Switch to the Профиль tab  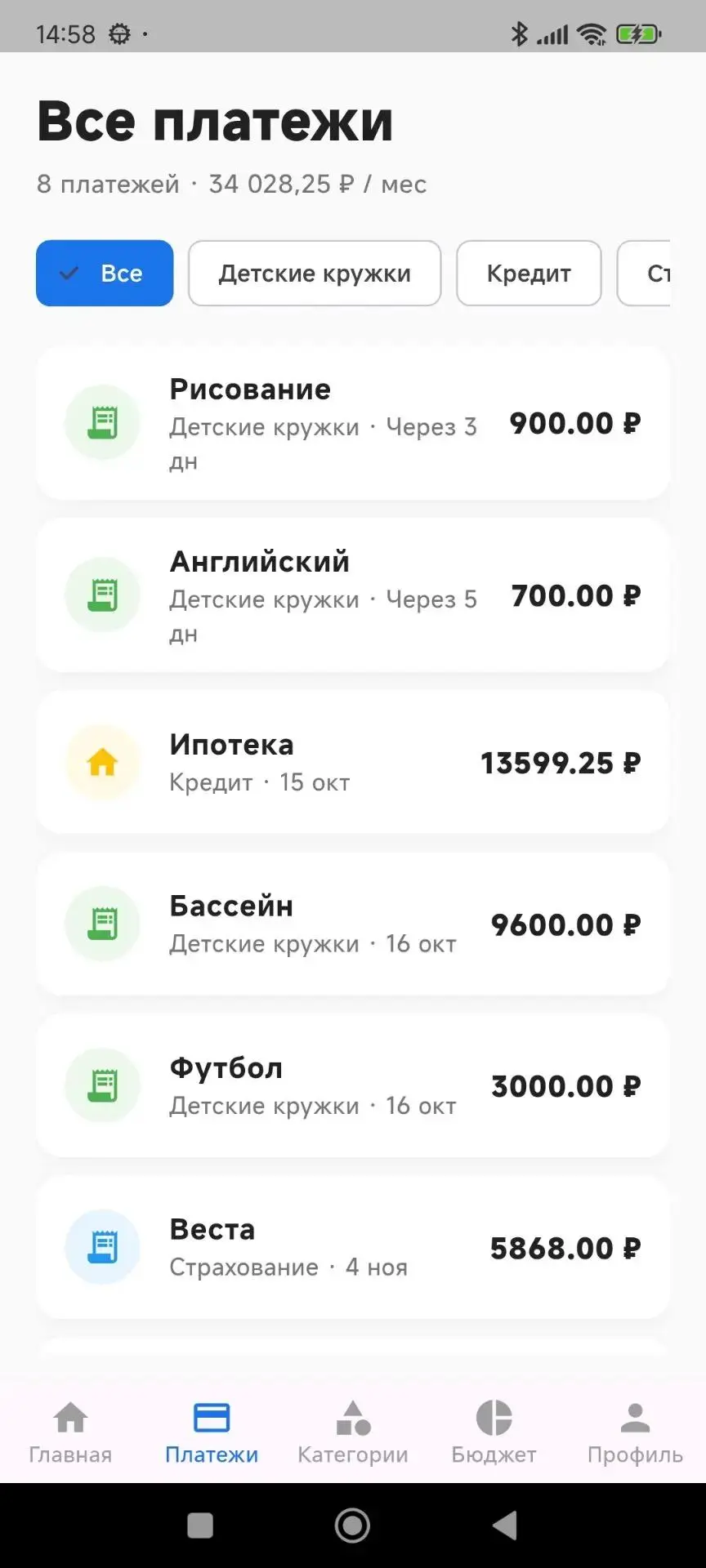[635, 1433]
